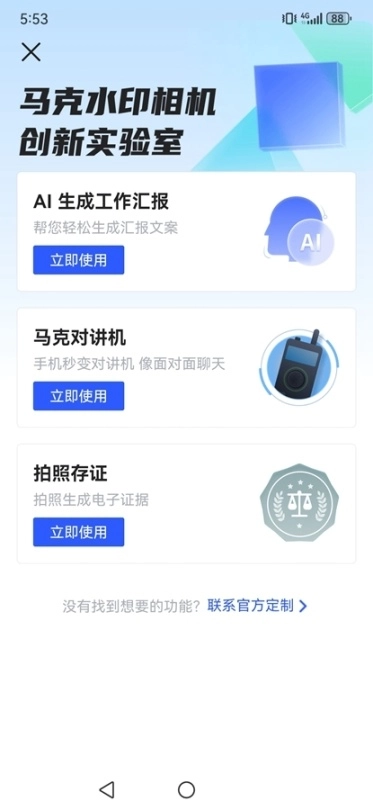
Task: Tap 立即使用 under AI 生成工作汇报
Action: coord(79,260)
